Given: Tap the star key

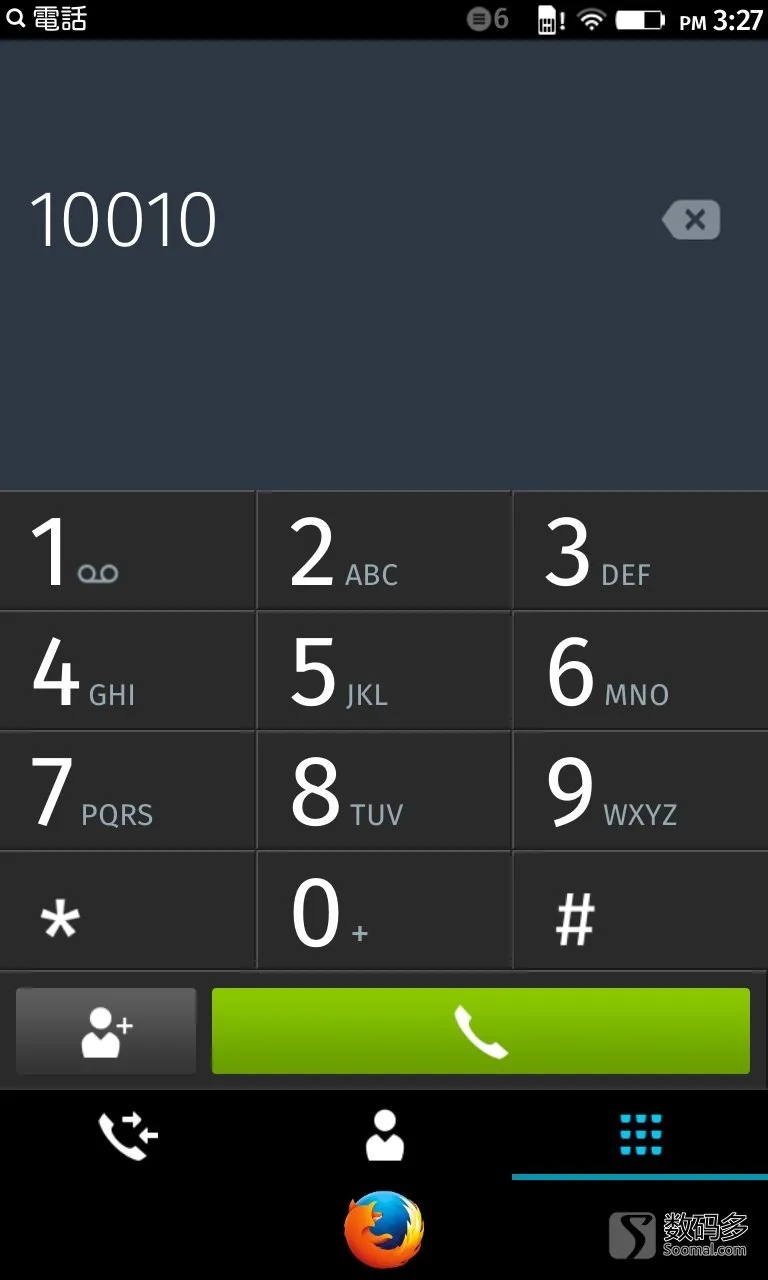Looking at the screenshot, I should (x=127, y=911).
